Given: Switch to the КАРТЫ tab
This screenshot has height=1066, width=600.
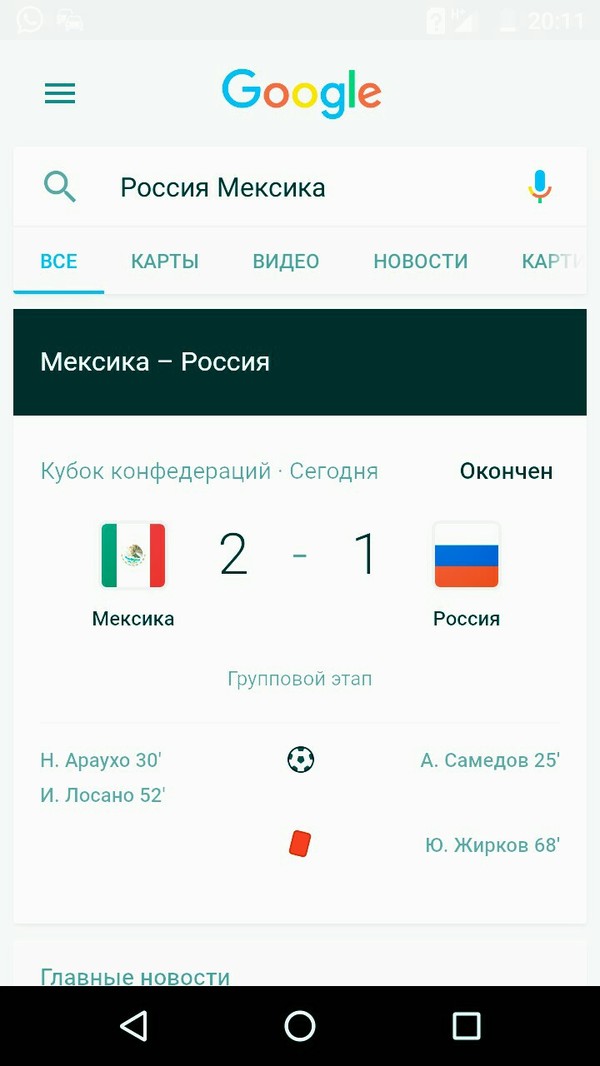Looking at the screenshot, I should point(164,262).
